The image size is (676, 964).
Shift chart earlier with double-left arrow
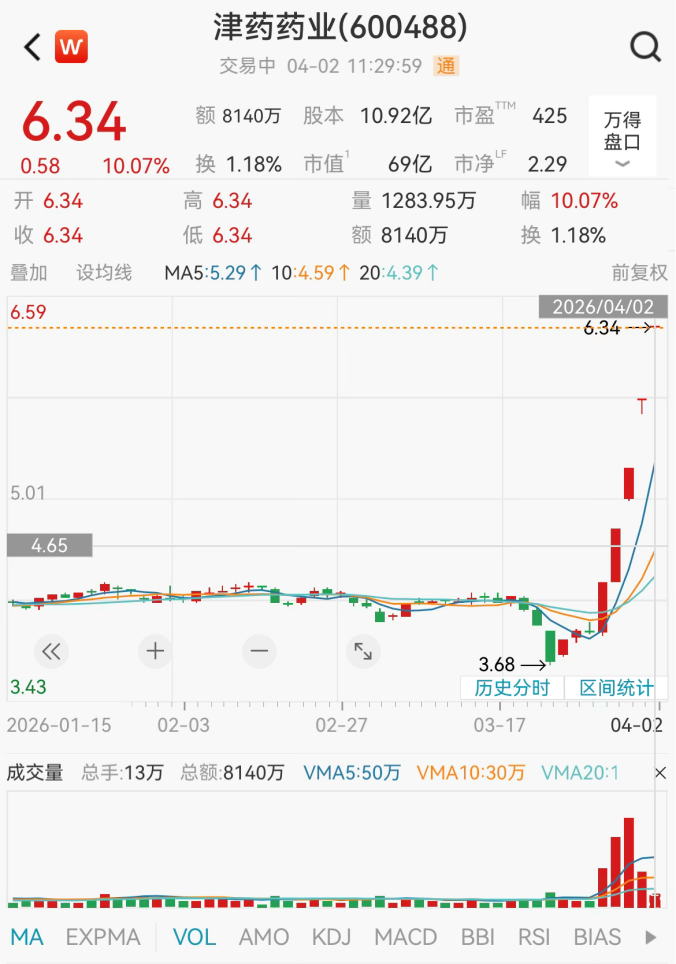click(x=51, y=652)
